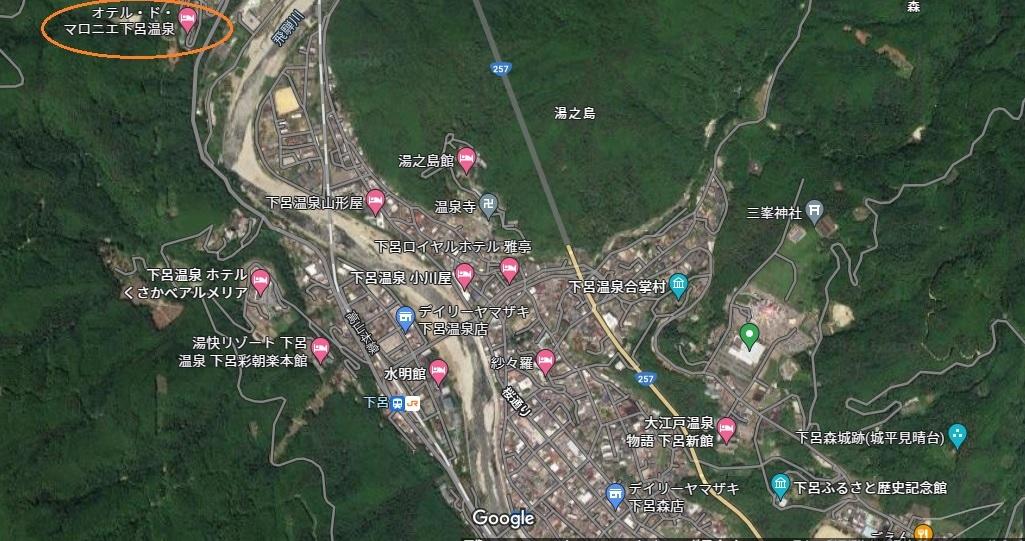1025x541 pixels.
Task: Open the 三峯神社 shrine marker
Action: (x=816, y=211)
